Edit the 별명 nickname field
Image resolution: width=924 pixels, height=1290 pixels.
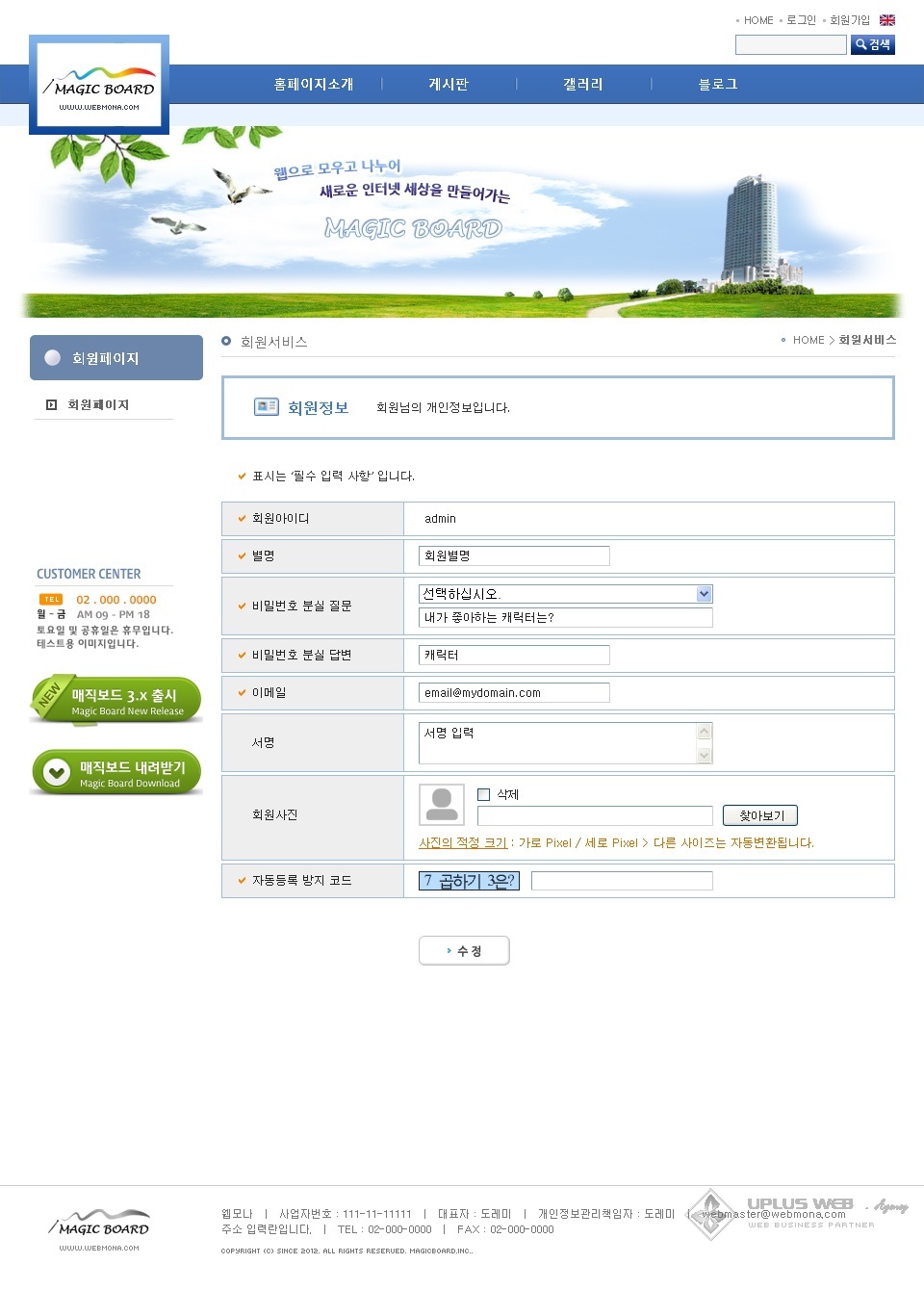514,555
